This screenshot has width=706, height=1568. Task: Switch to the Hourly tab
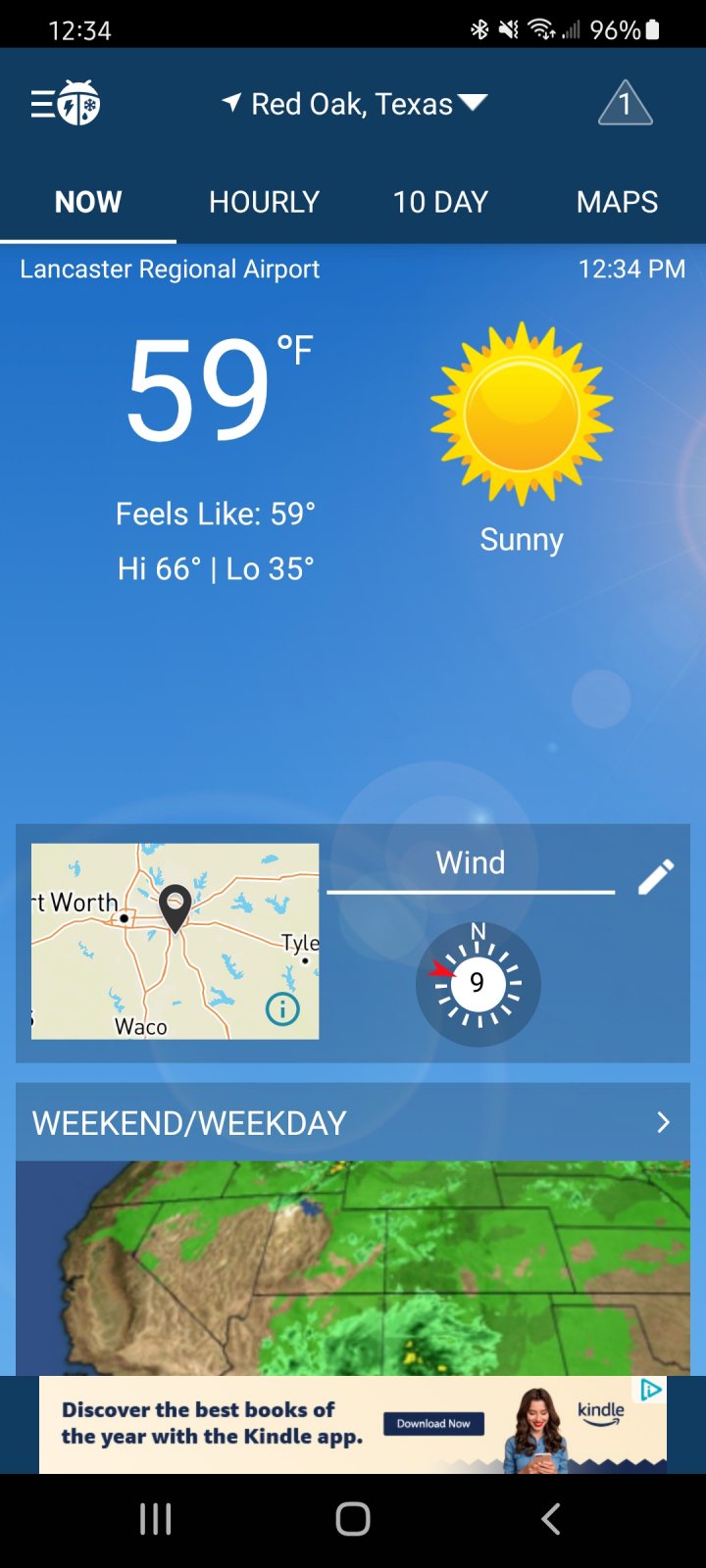coord(265,202)
